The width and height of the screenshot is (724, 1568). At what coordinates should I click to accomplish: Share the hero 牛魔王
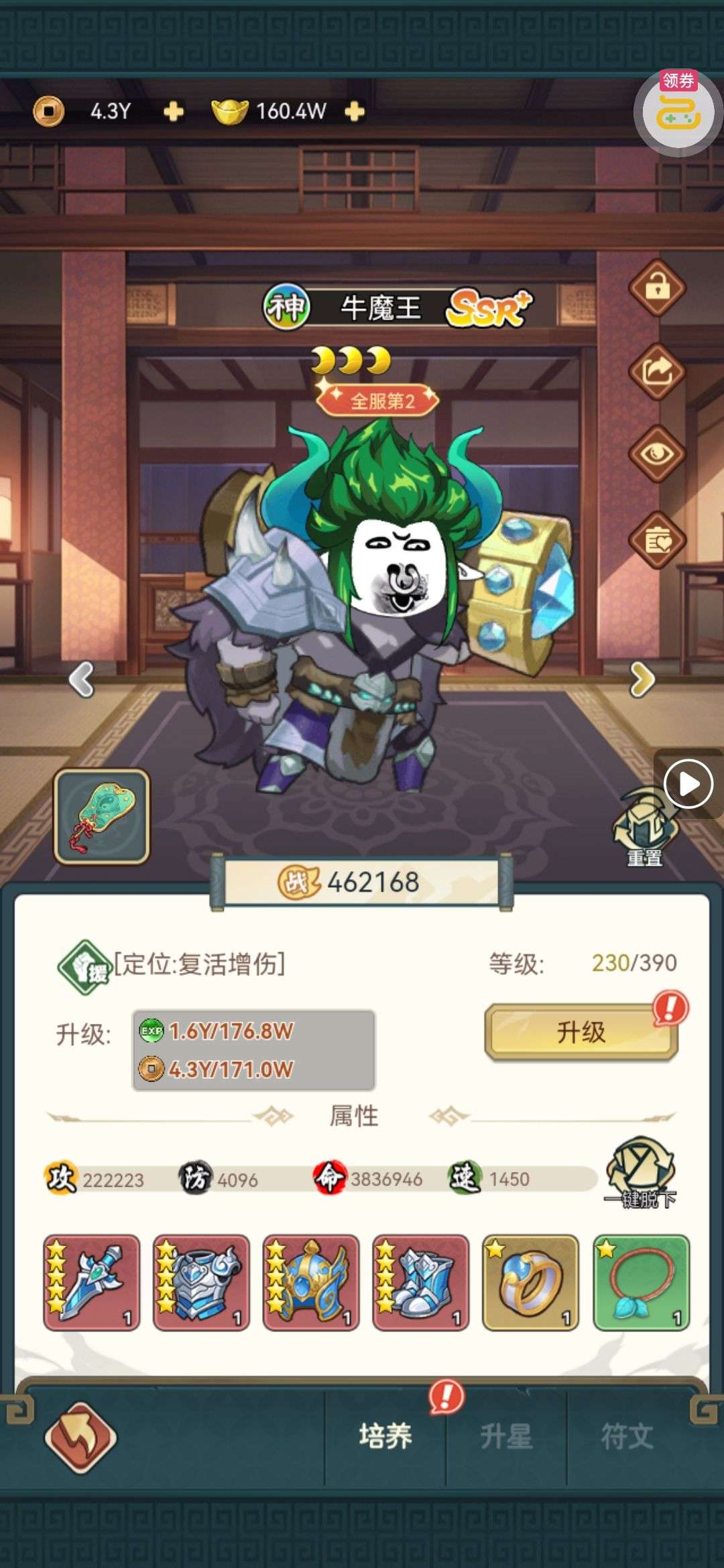[657, 372]
